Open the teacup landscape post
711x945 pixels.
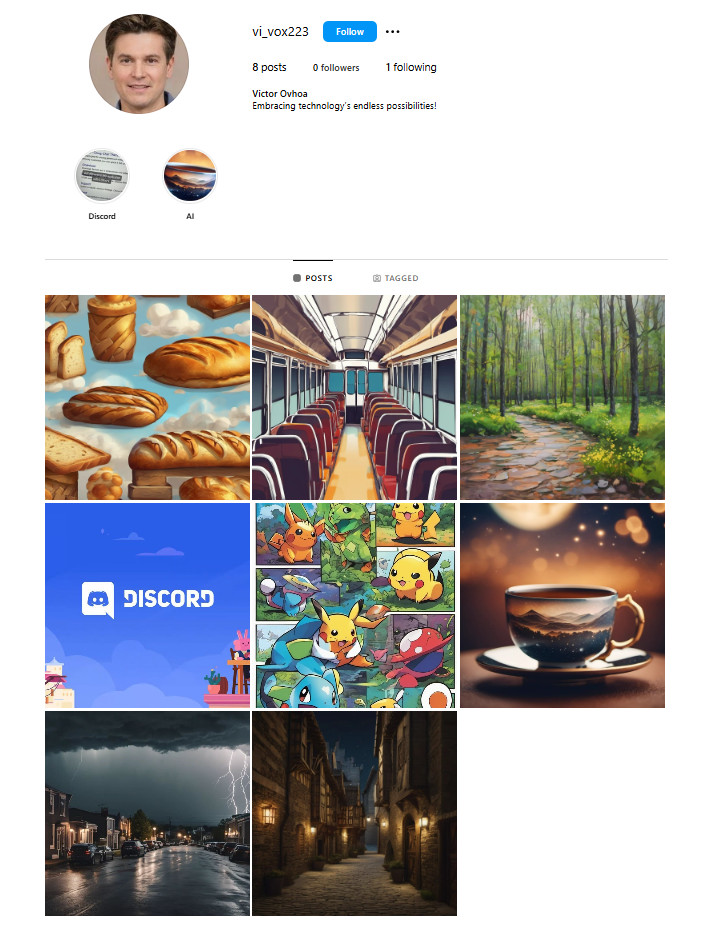pos(562,605)
